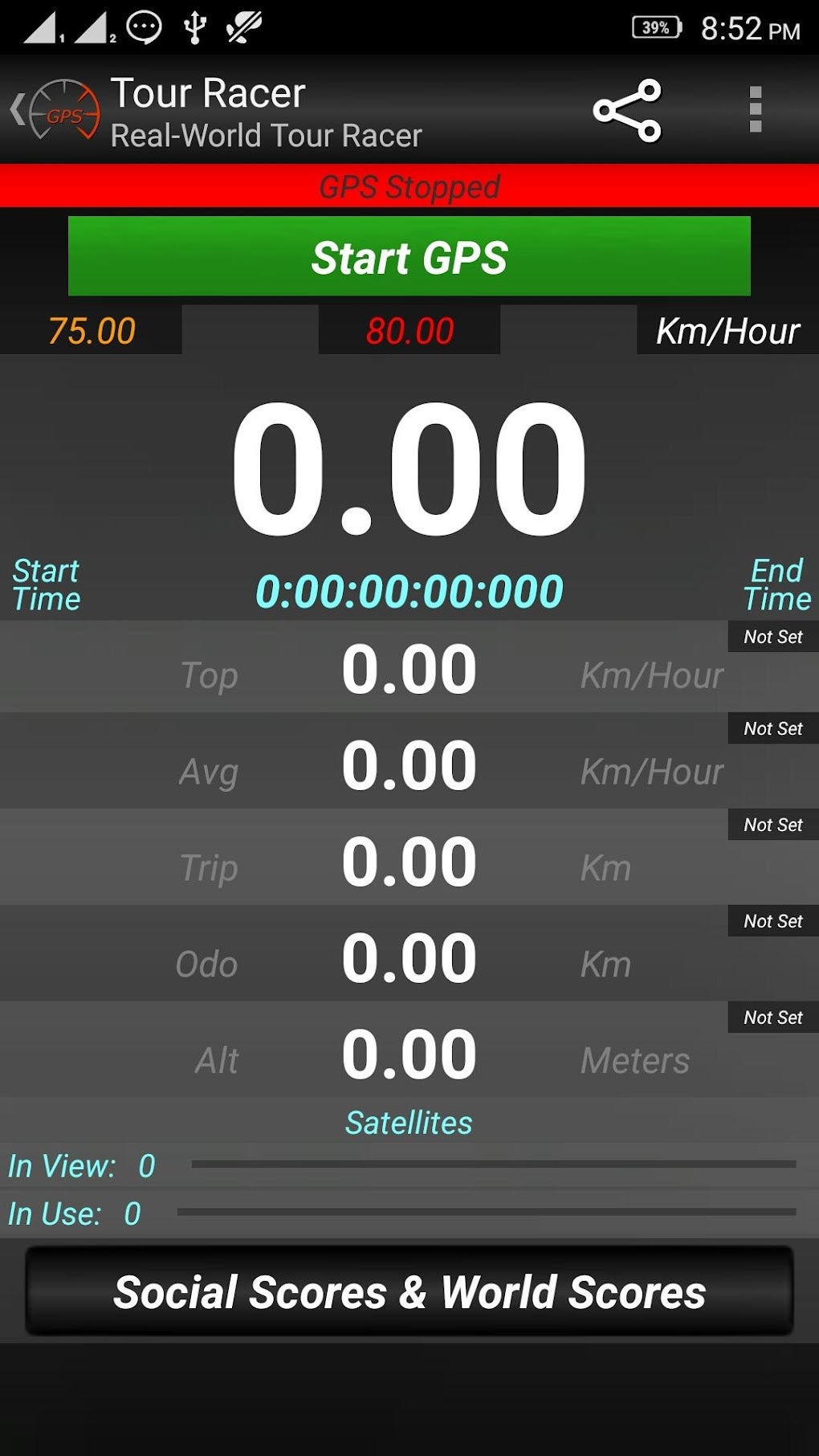Tap Not Set next to Top speed

pyautogui.click(x=772, y=637)
